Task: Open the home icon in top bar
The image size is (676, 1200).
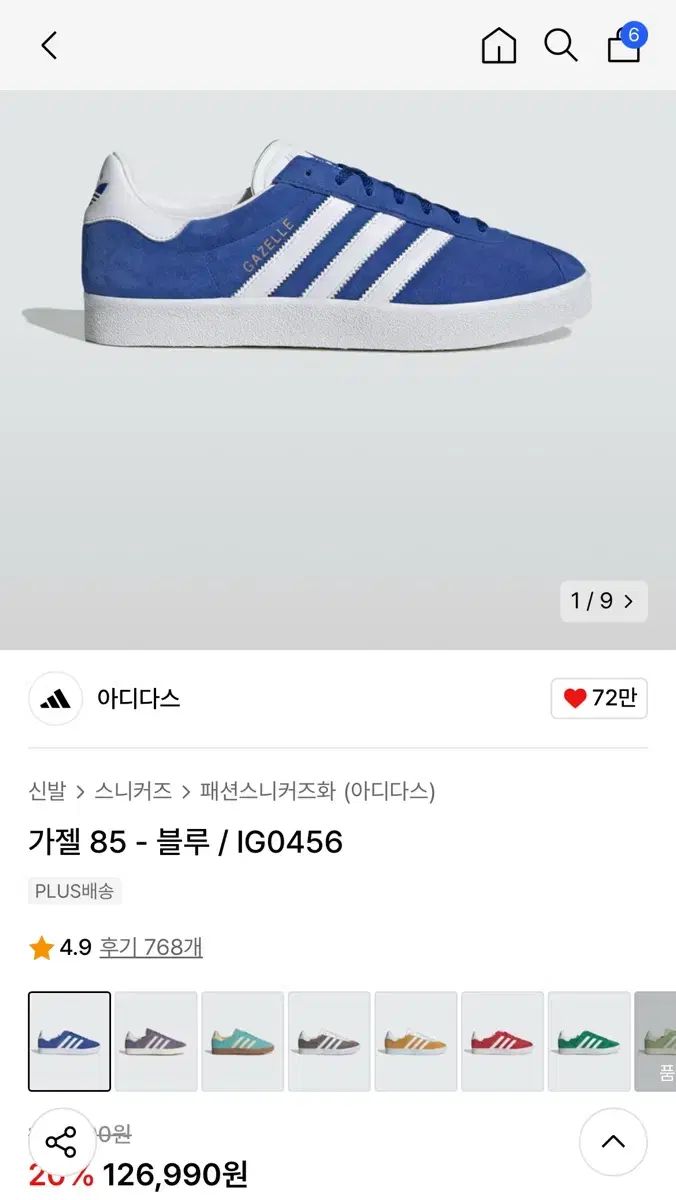Action: point(498,45)
